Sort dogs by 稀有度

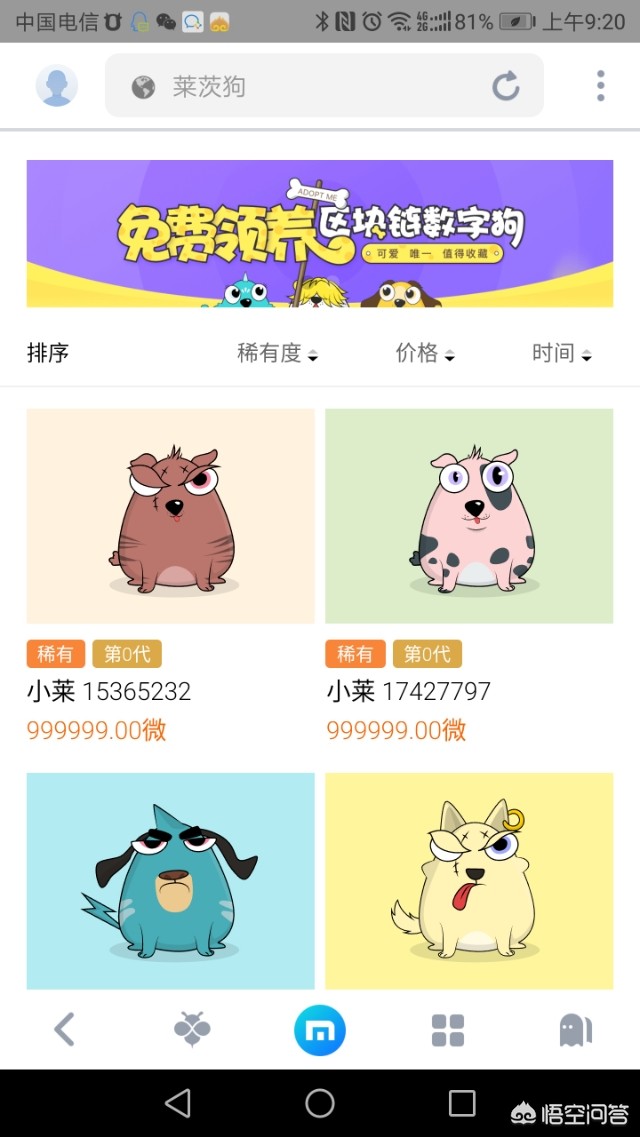click(277, 353)
